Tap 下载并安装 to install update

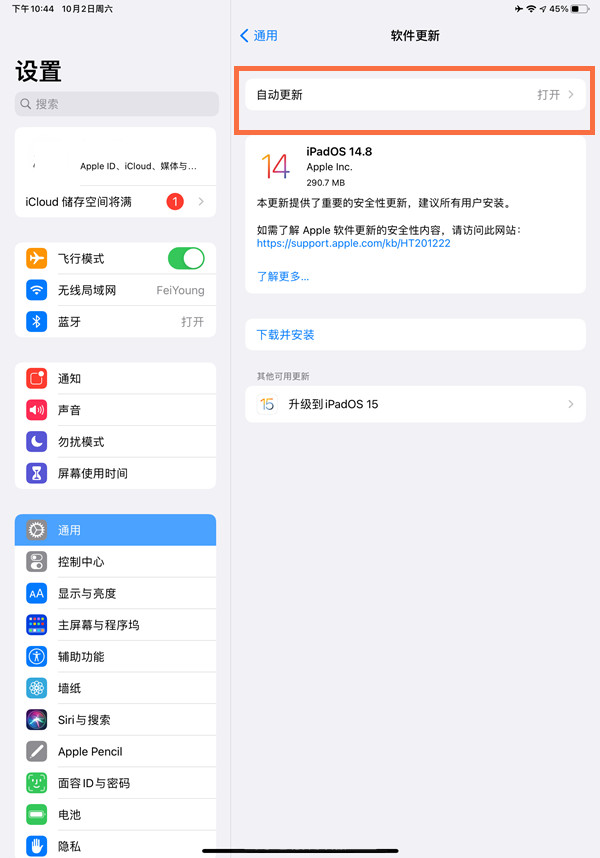(x=286, y=335)
